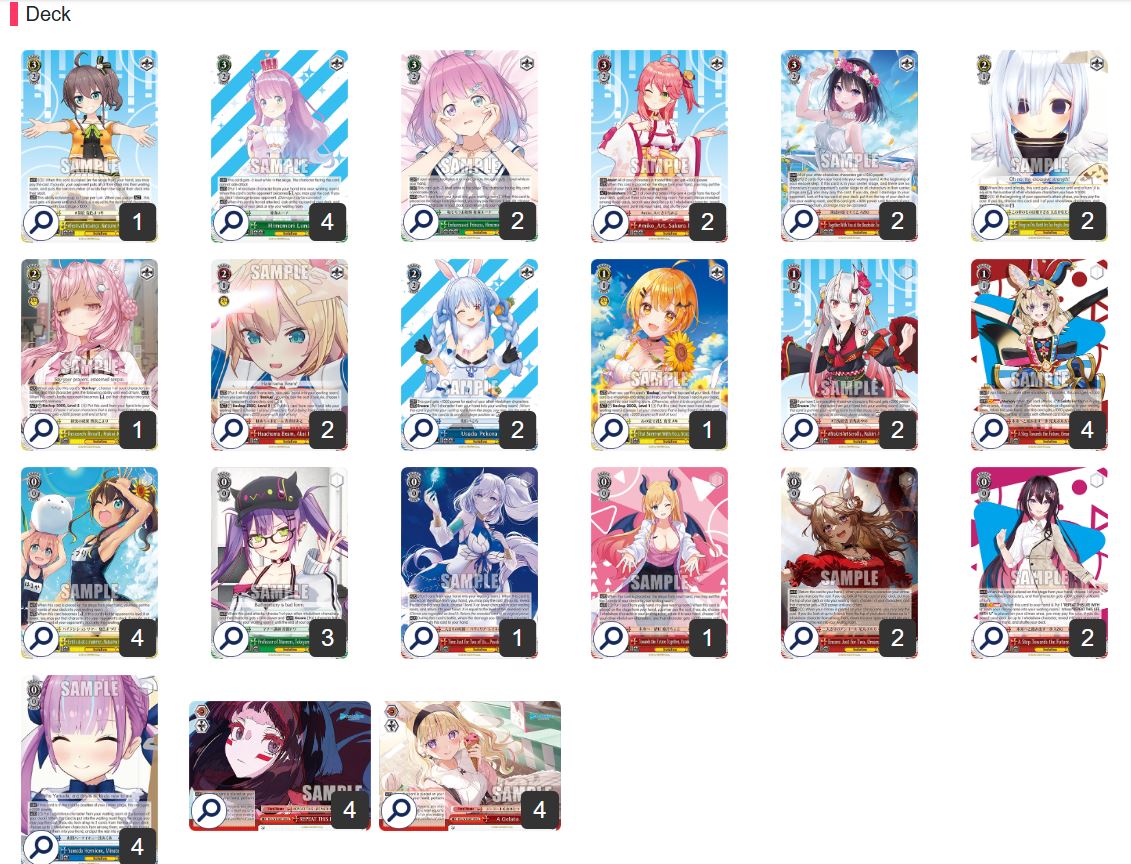Open the smiling purple-hair card in the bottom row
Viewport: 1131px width, 864px height.
click(42, 846)
